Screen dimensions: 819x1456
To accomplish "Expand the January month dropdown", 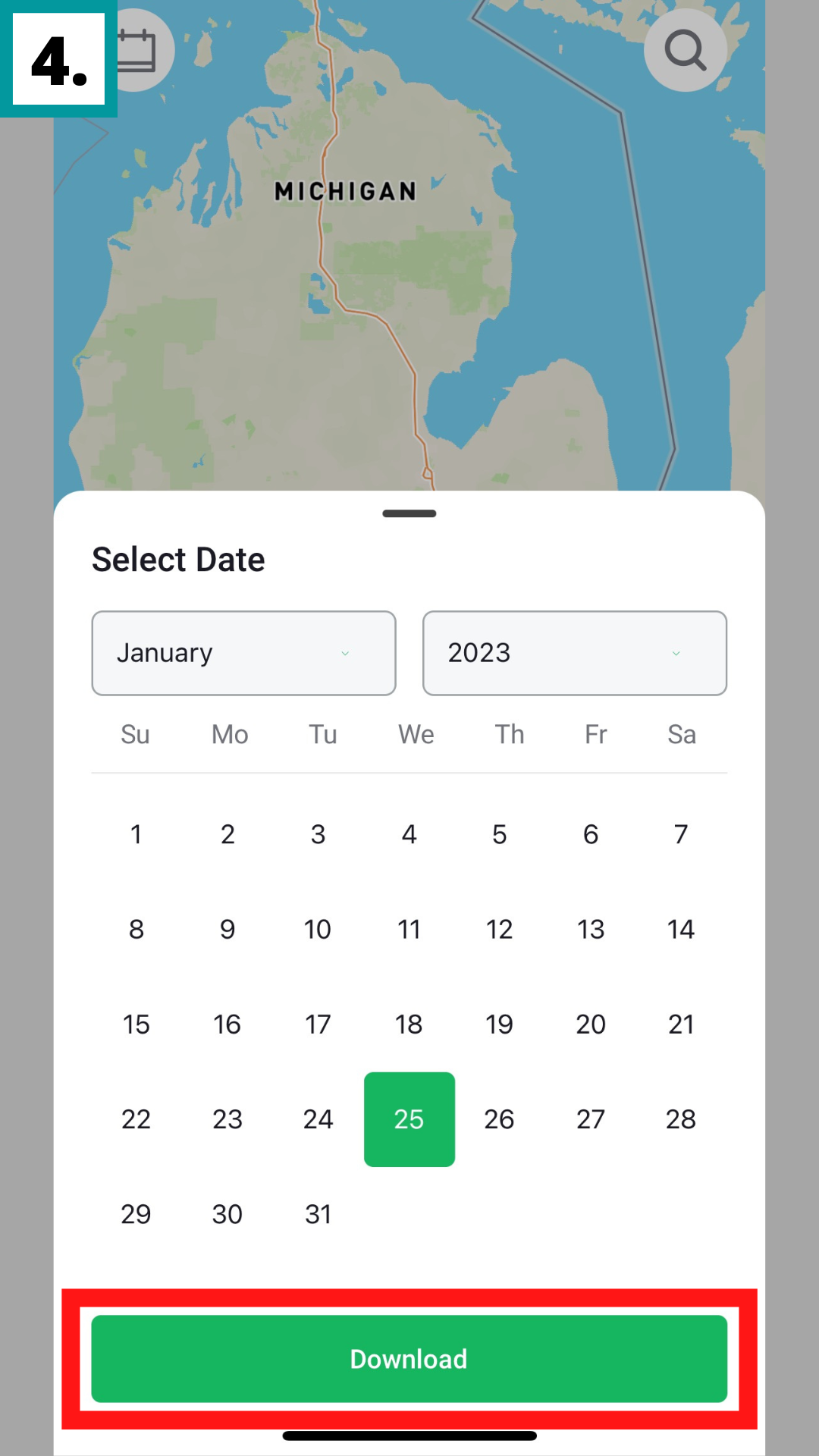I will click(243, 653).
